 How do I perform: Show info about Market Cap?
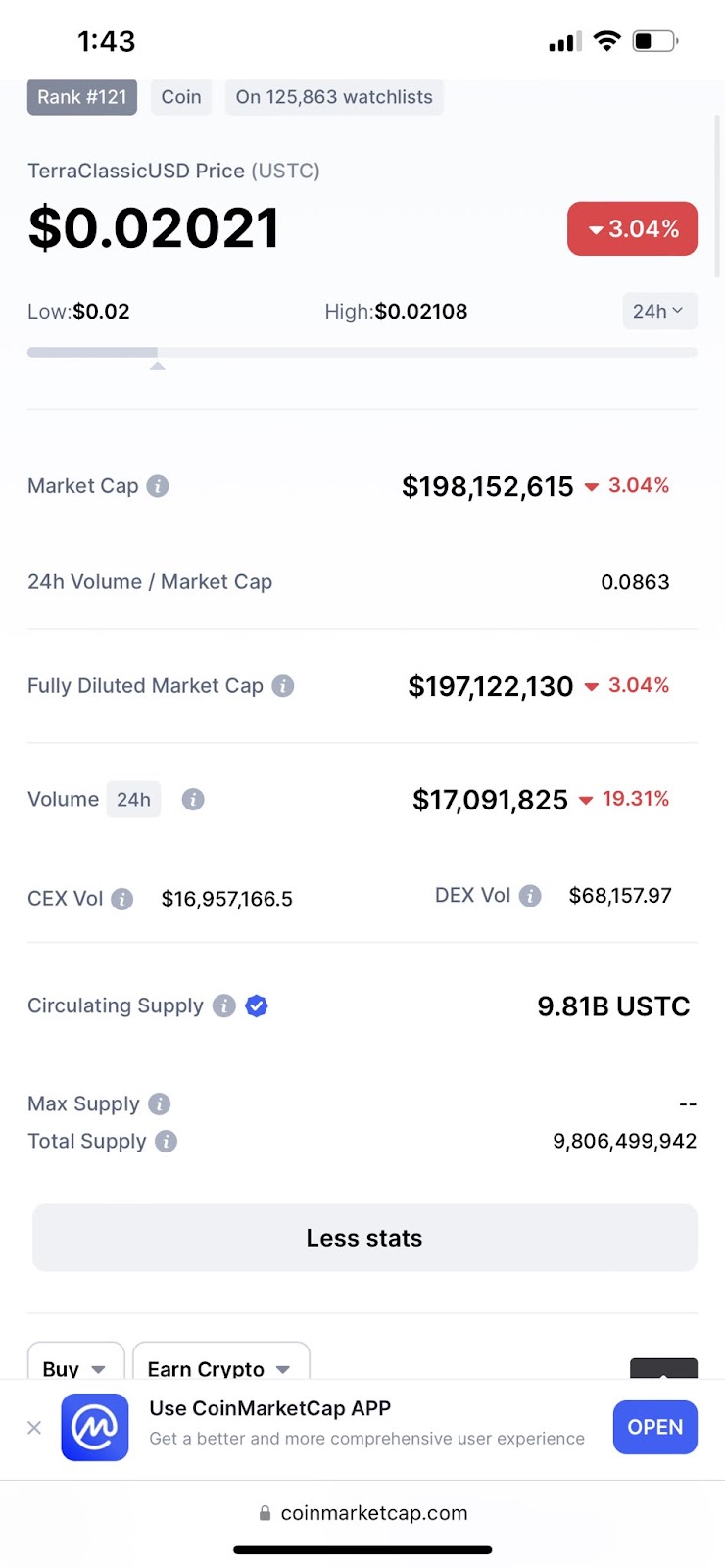(158, 486)
